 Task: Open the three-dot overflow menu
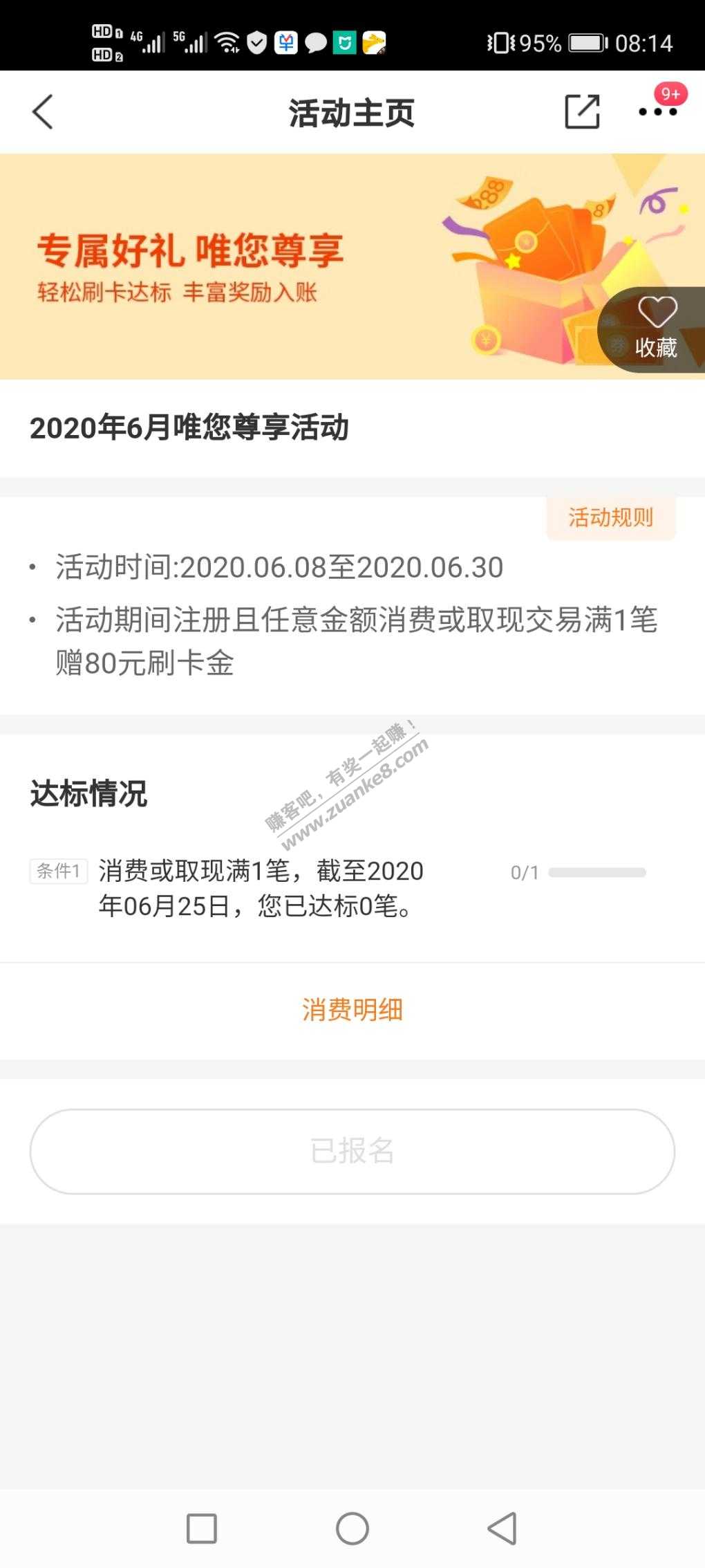click(x=657, y=112)
